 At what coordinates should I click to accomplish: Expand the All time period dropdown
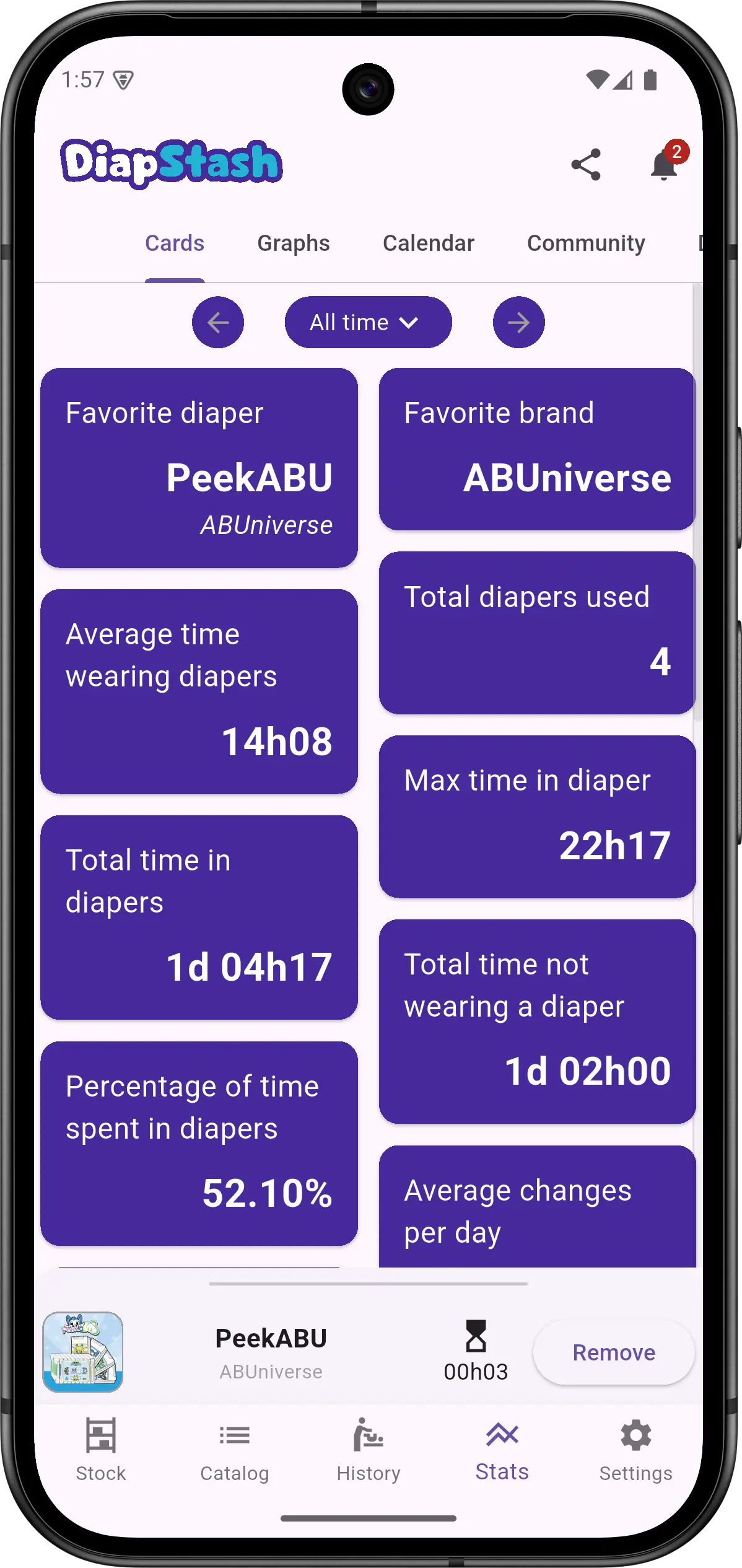368,322
